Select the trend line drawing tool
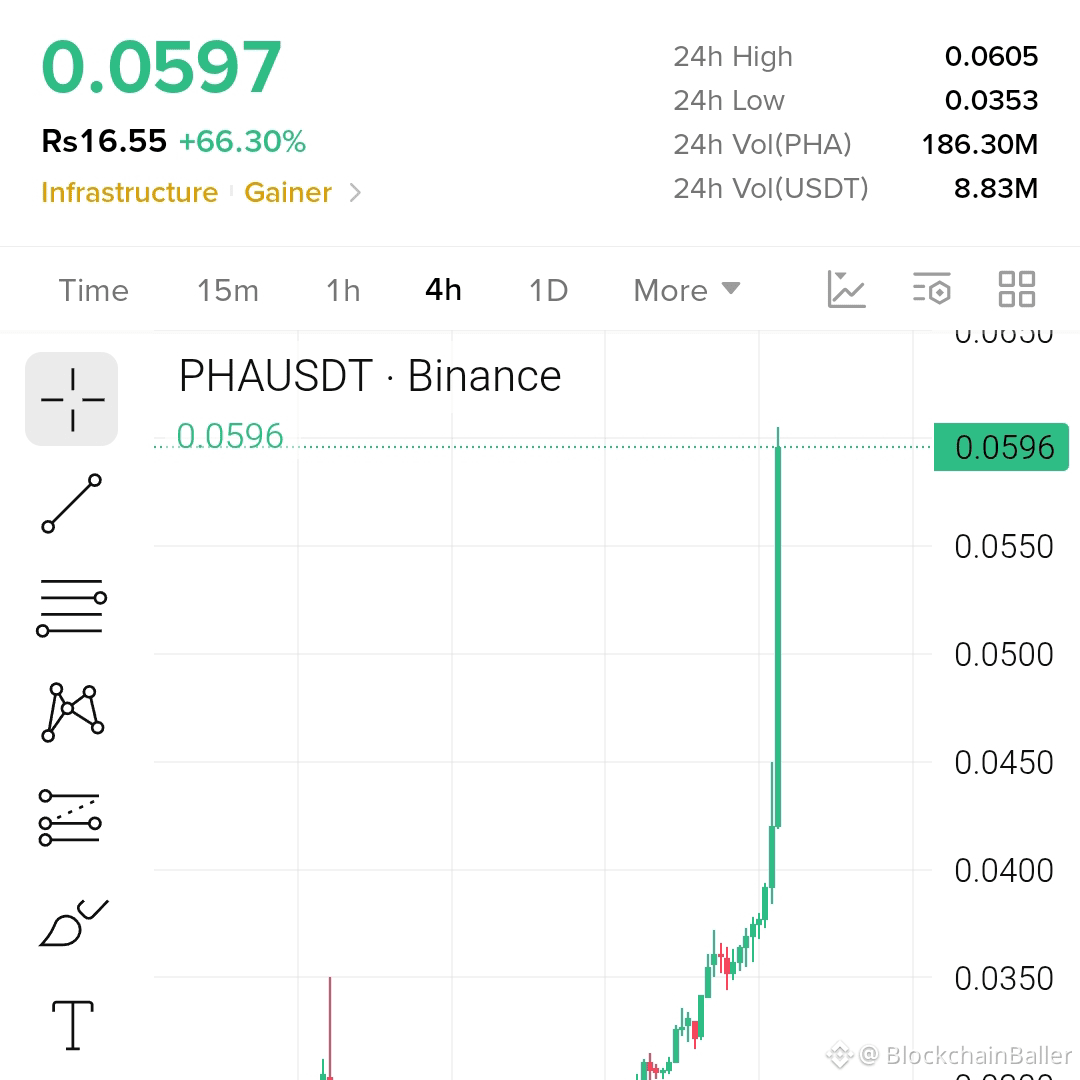Screen dimensions: 1080x1080 tap(72, 503)
